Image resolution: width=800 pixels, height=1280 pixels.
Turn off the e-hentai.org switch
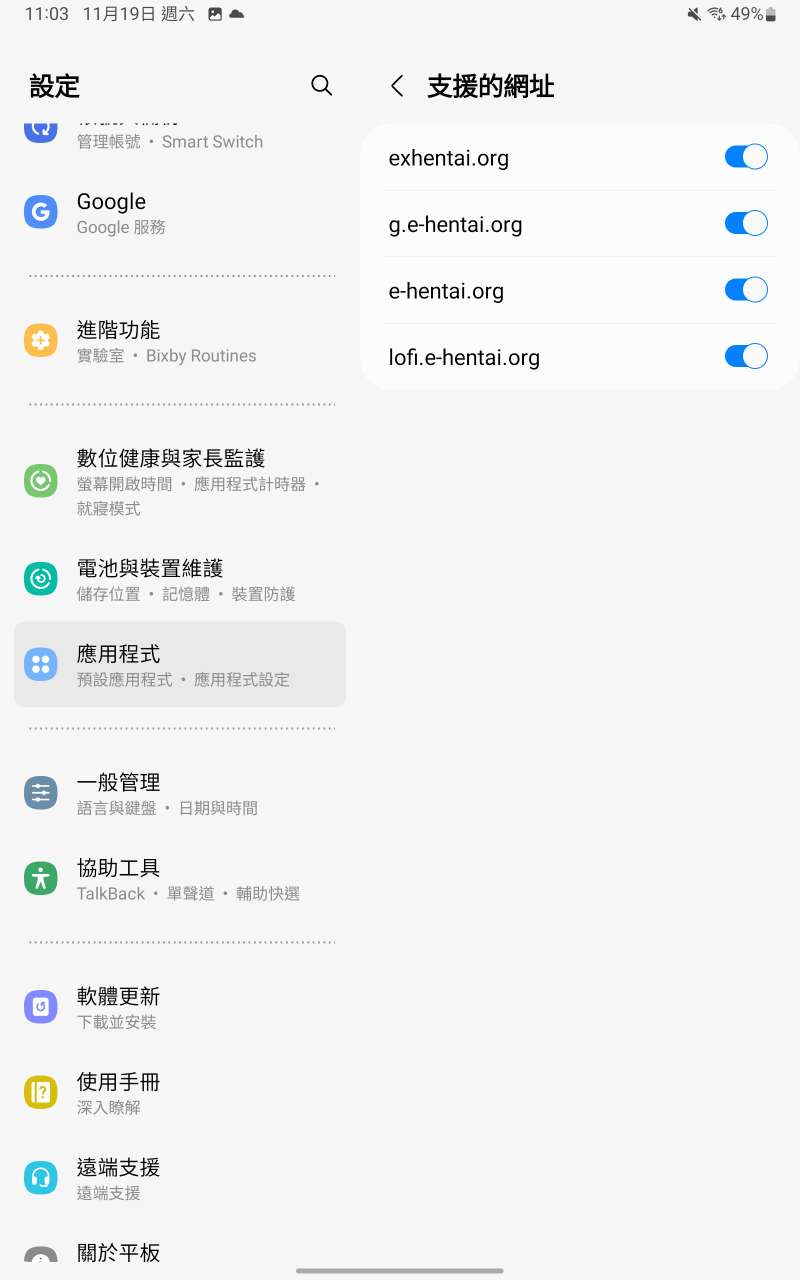coord(746,290)
